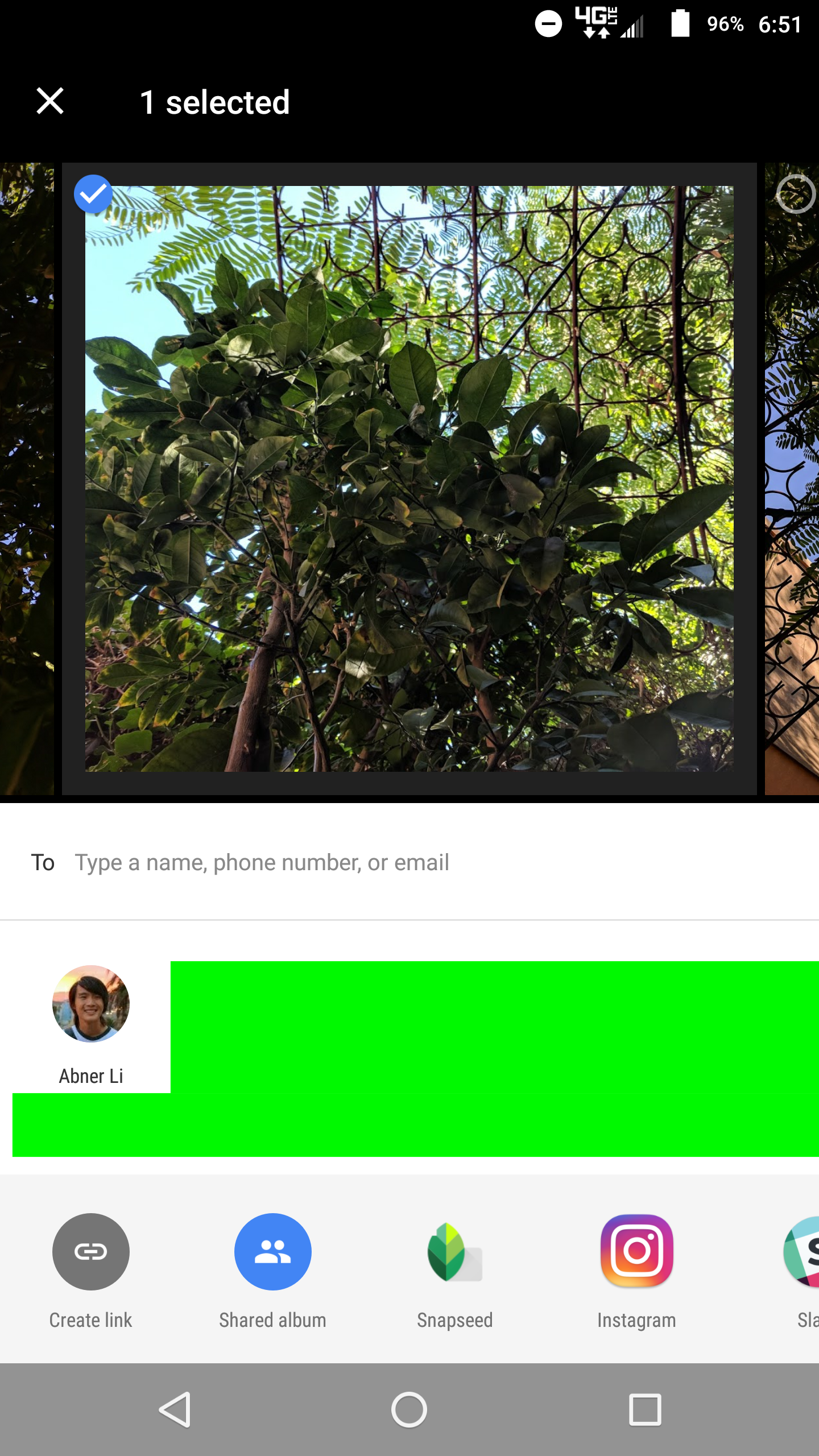The image size is (819, 1456).
Task: Focus the To recipient field
Action: [x=409, y=862]
